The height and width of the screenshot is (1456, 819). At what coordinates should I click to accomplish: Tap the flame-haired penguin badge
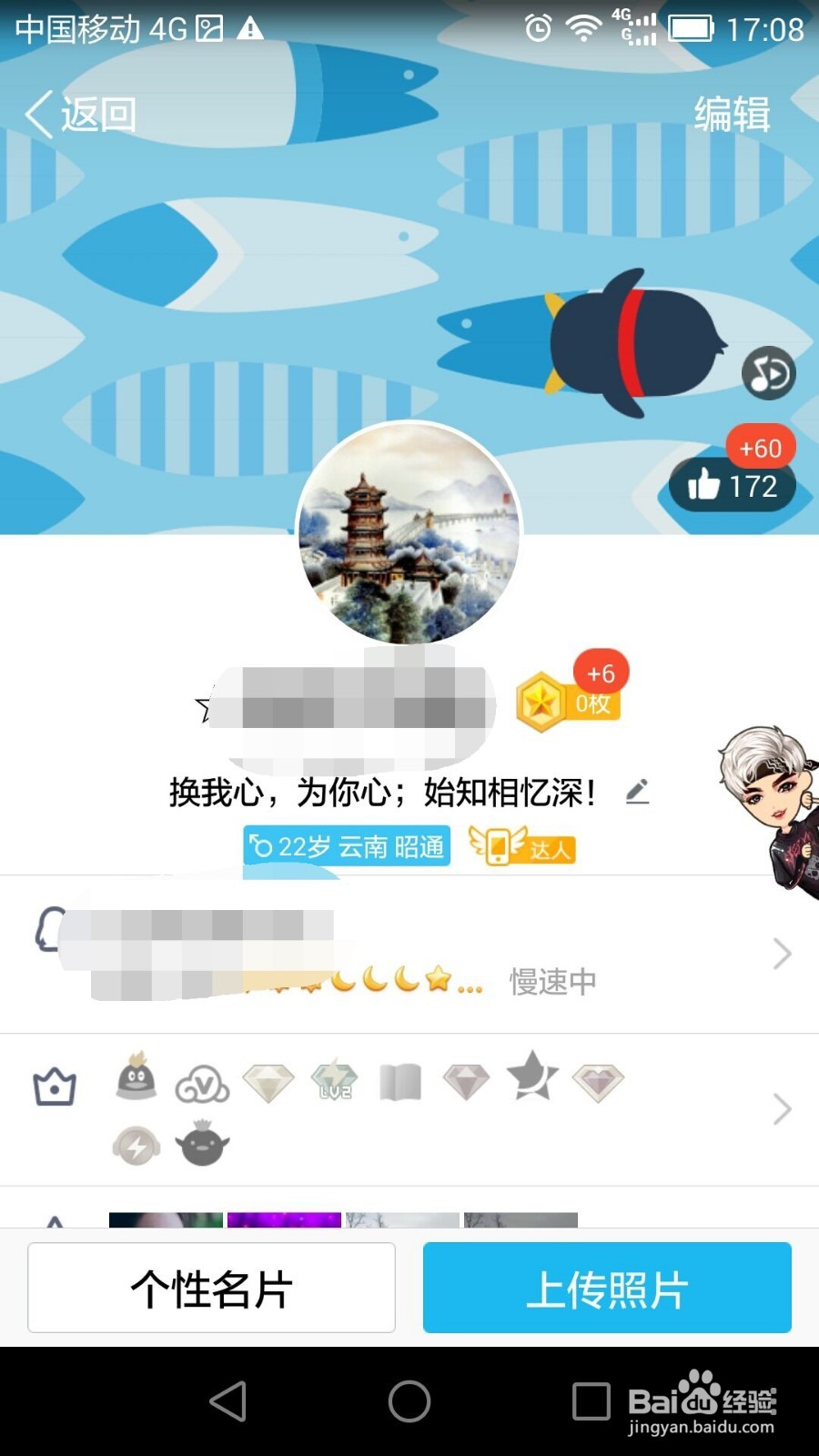(135, 1079)
